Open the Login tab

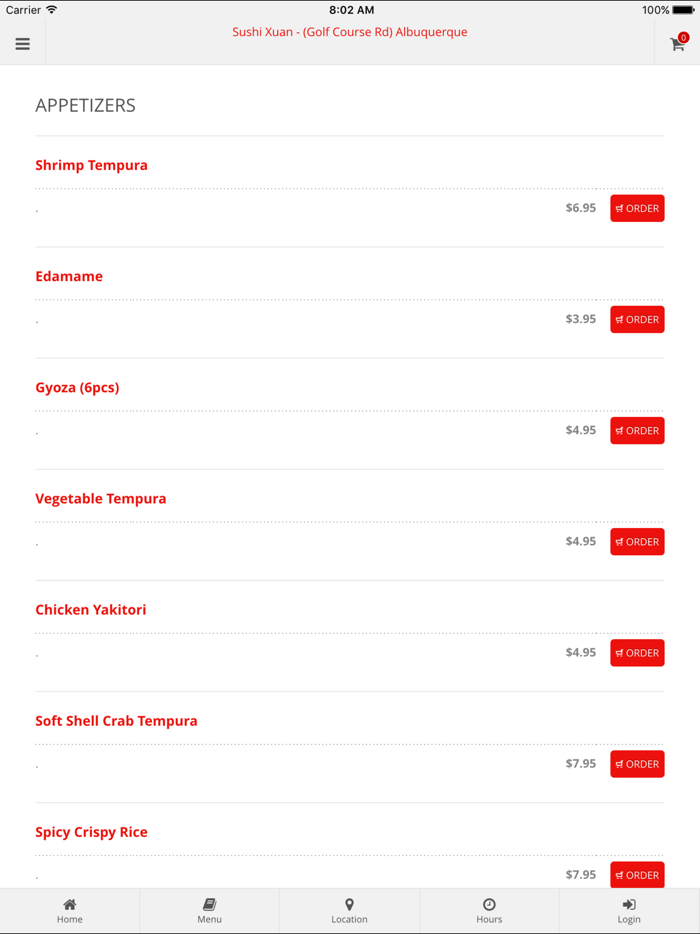click(629, 911)
